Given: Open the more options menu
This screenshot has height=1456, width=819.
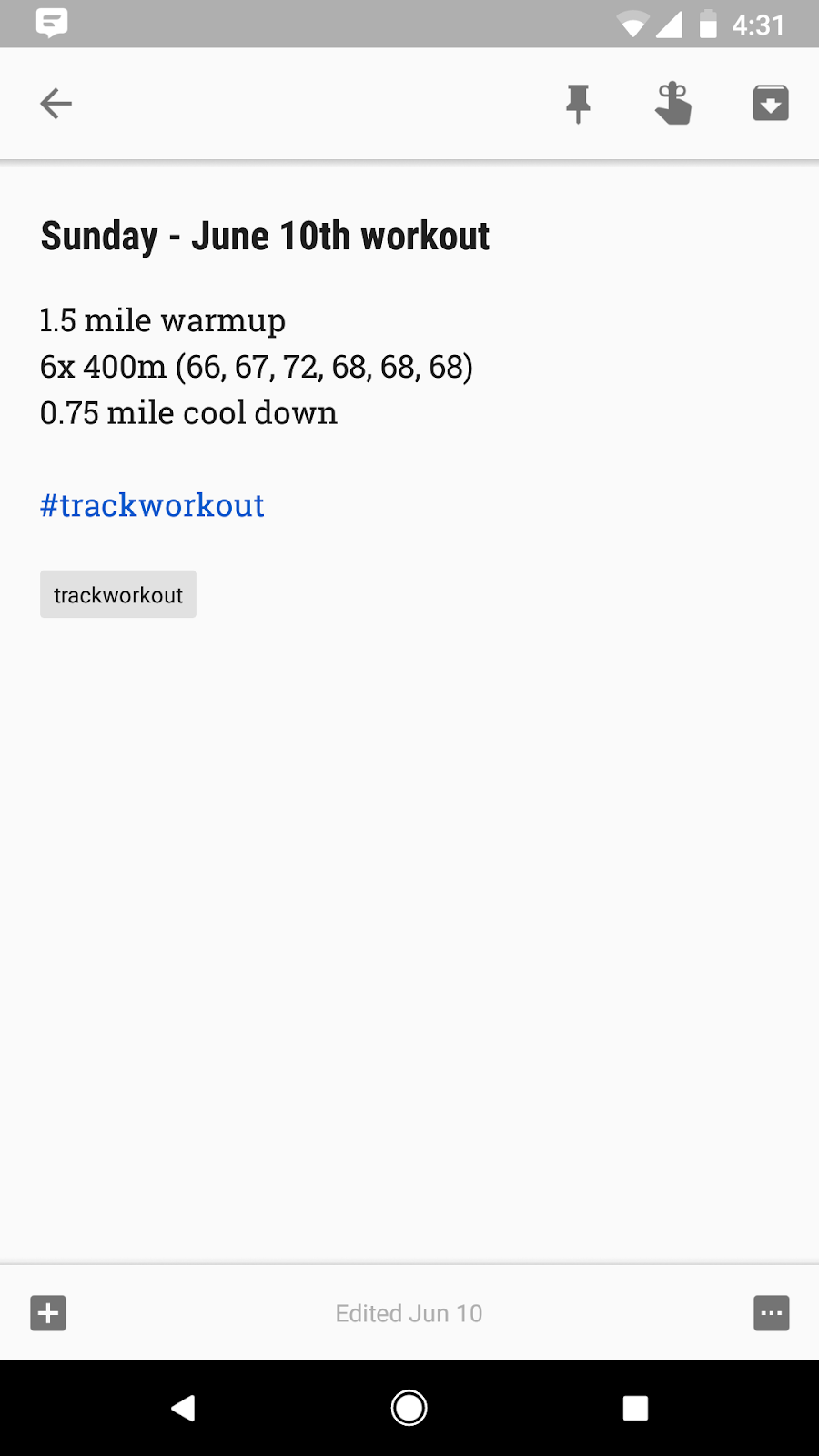Looking at the screenshot, I should coord(771,1313).
